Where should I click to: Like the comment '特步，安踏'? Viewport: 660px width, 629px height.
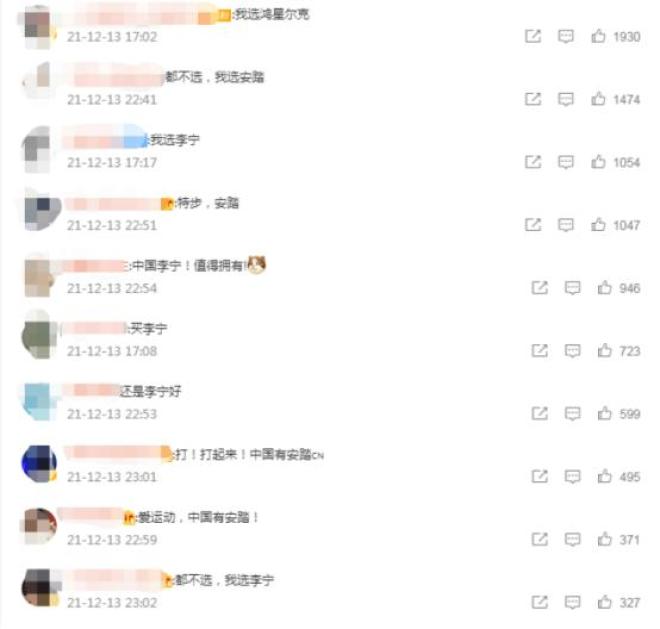(x=599, y=225)
